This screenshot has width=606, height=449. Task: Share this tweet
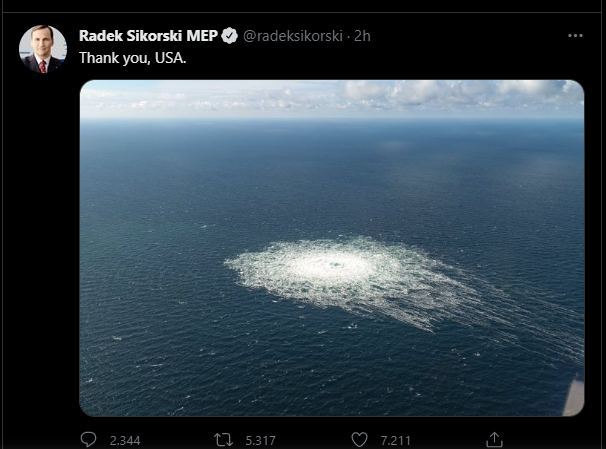pyautogui.click(x=494, y=439)
